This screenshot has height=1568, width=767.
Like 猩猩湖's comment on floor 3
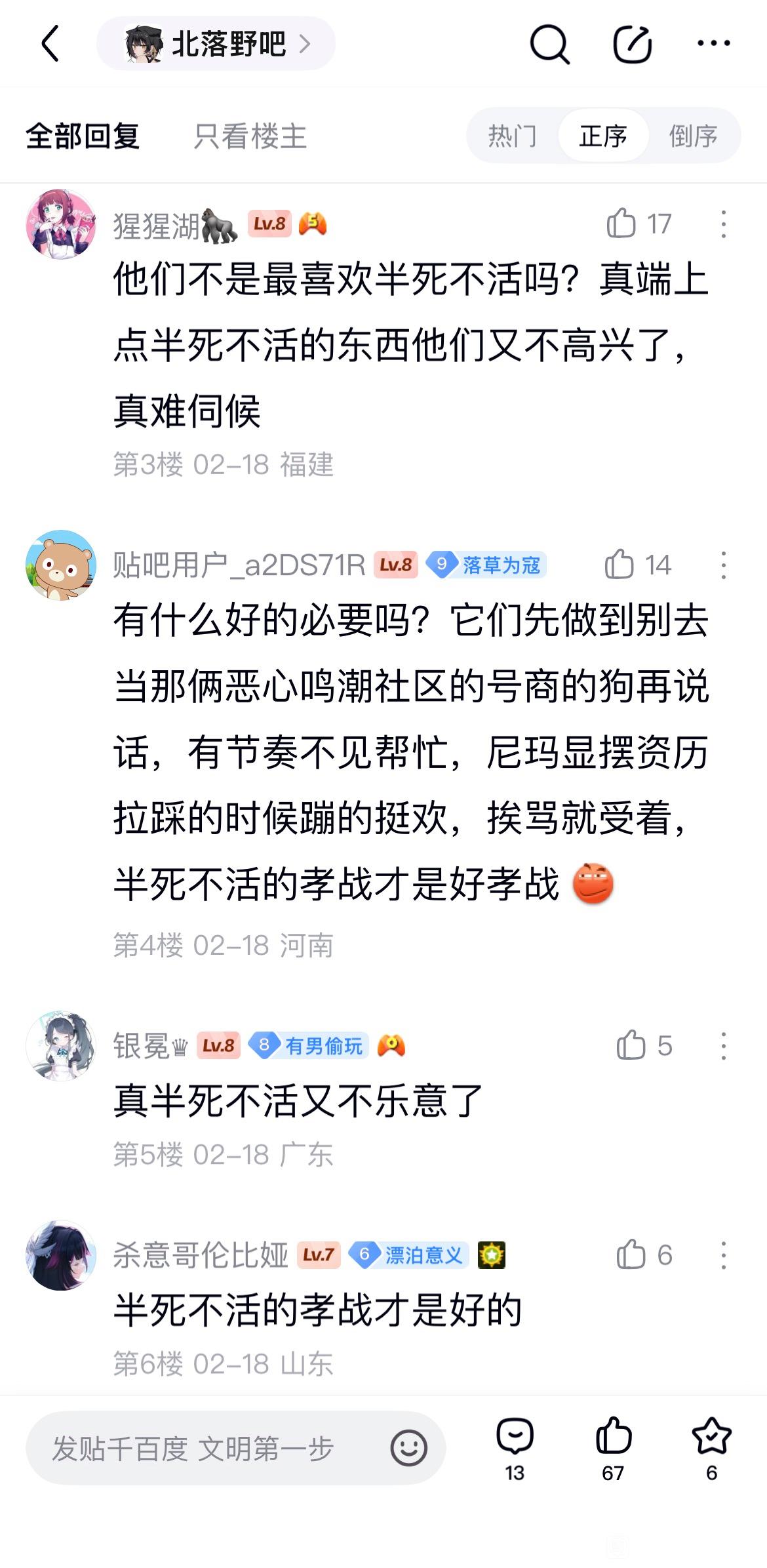pos(621,224)
